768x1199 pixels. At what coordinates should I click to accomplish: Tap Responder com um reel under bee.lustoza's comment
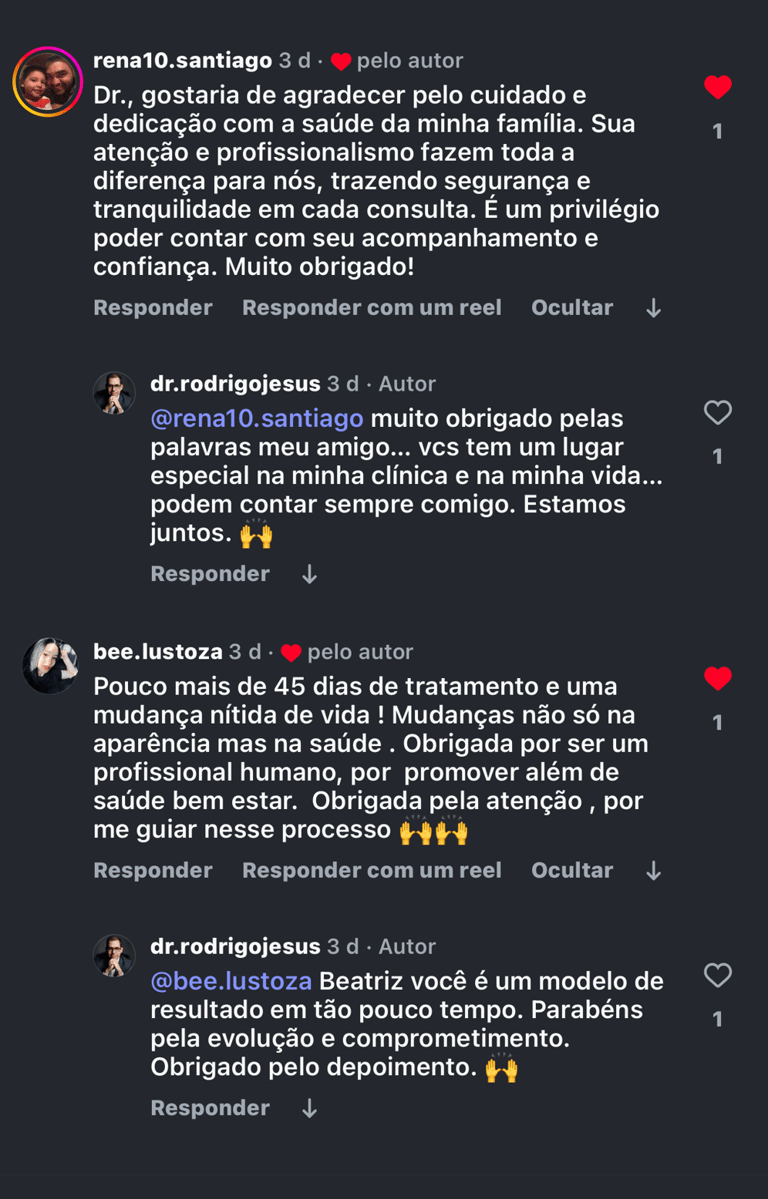[x=371, y=871]
